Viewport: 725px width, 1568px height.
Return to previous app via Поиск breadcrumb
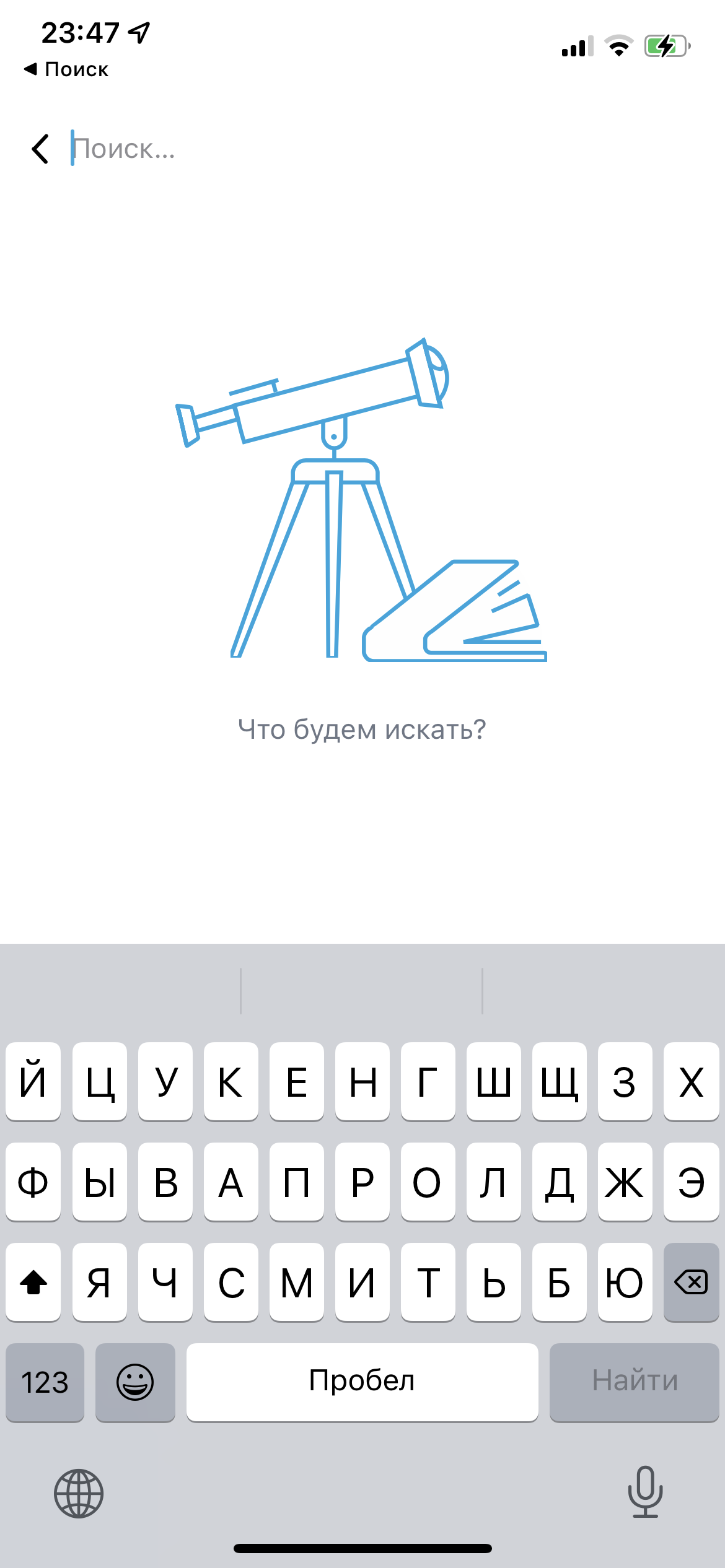(x=66, y=69)
